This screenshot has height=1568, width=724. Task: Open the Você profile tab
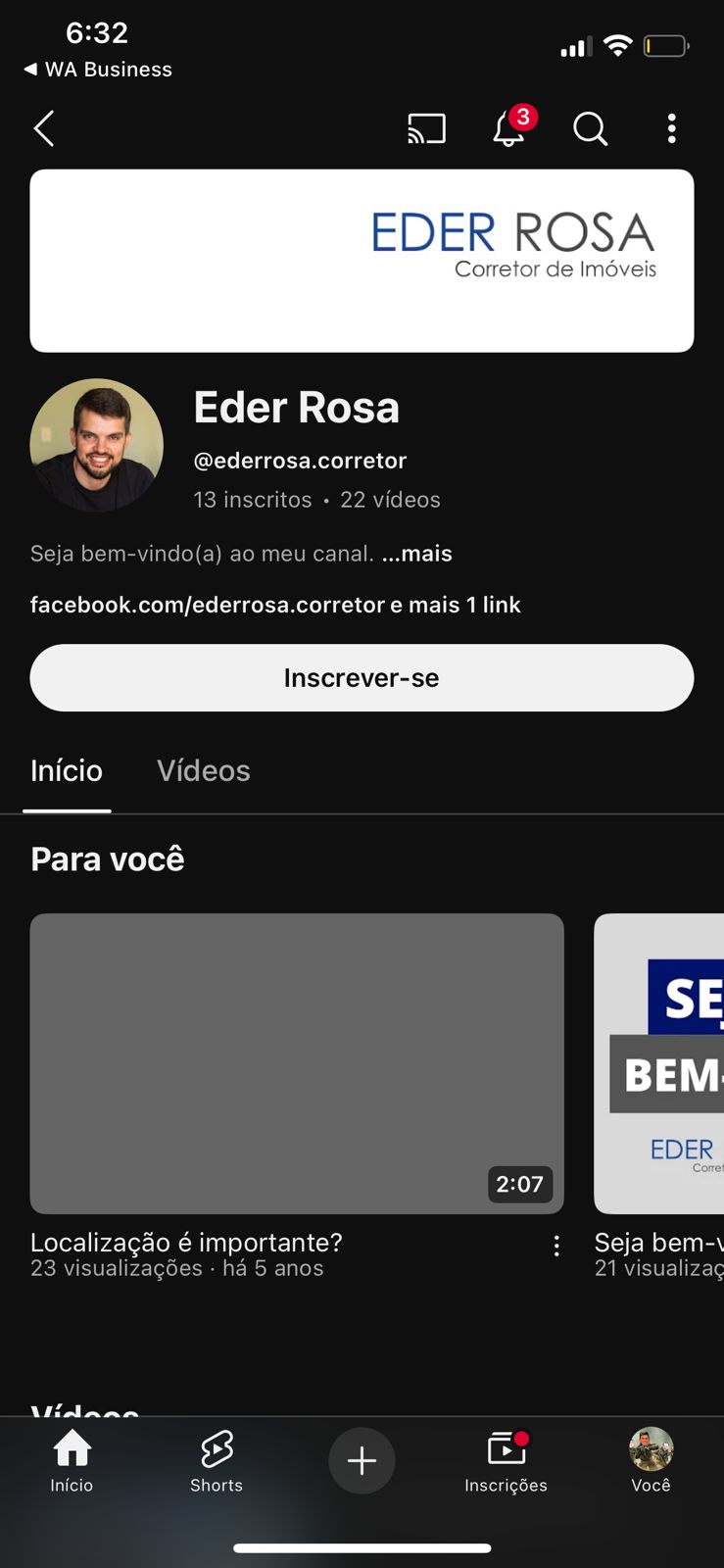(651, 1460)
